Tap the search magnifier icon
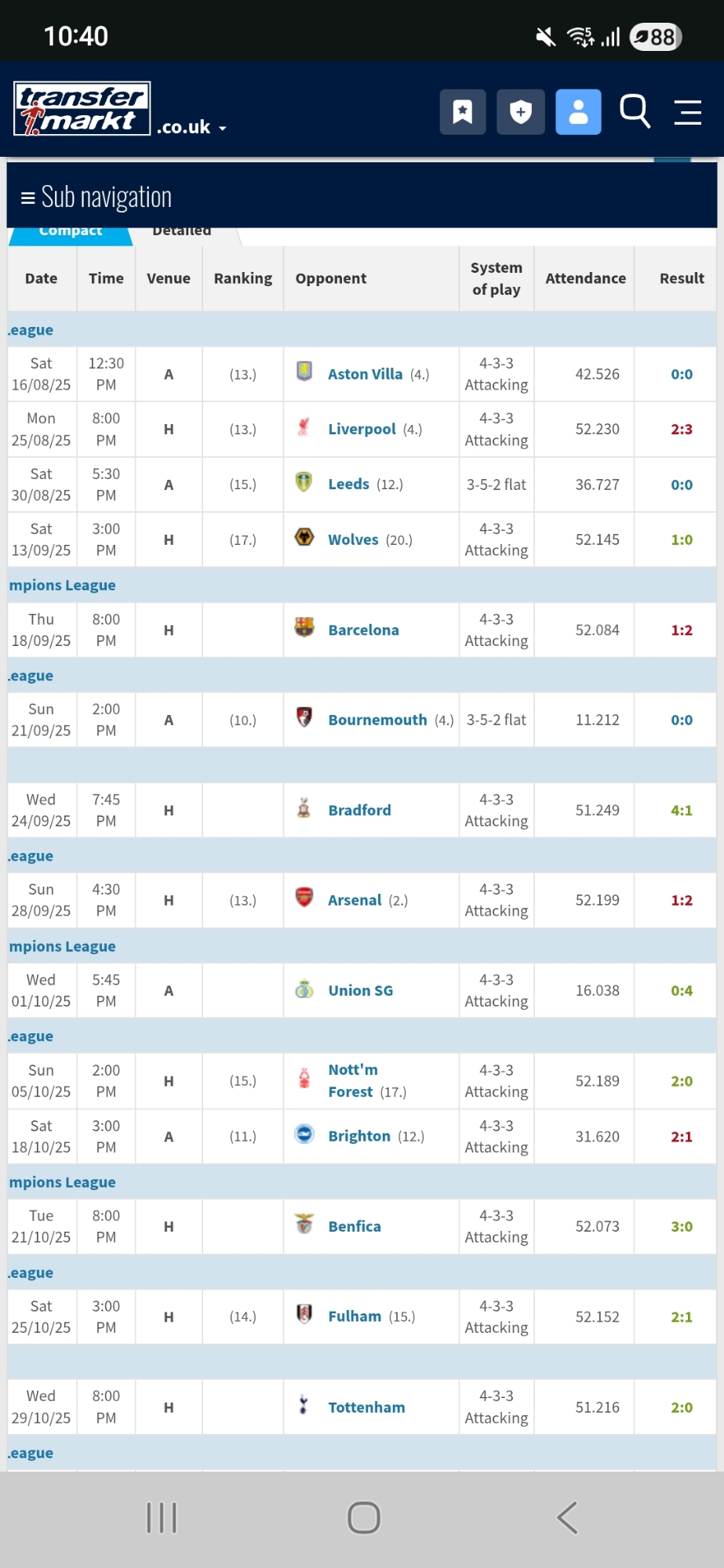The image size is (724, 1568). [x=635, y=111]
